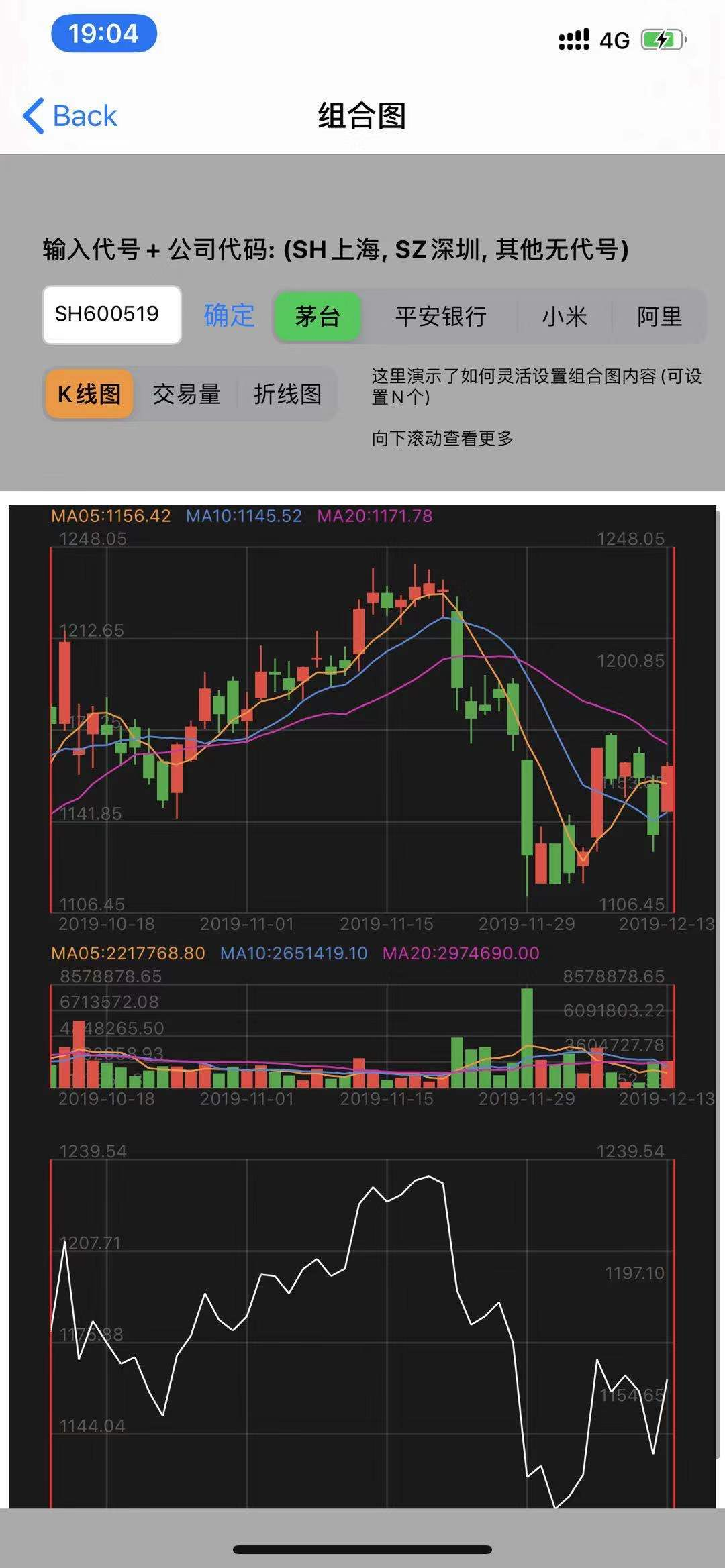Screen dimensions: 725x1568
Task: Toggle the 折线图 line chart
Action: 287,394
